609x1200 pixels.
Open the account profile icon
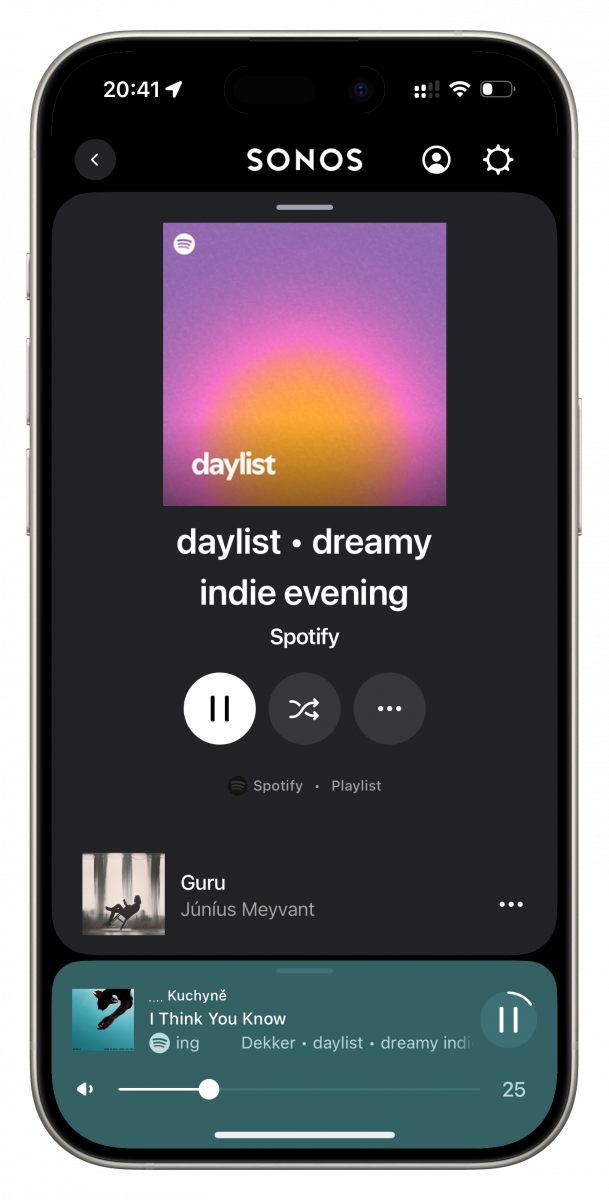click(x=436, y=160)
